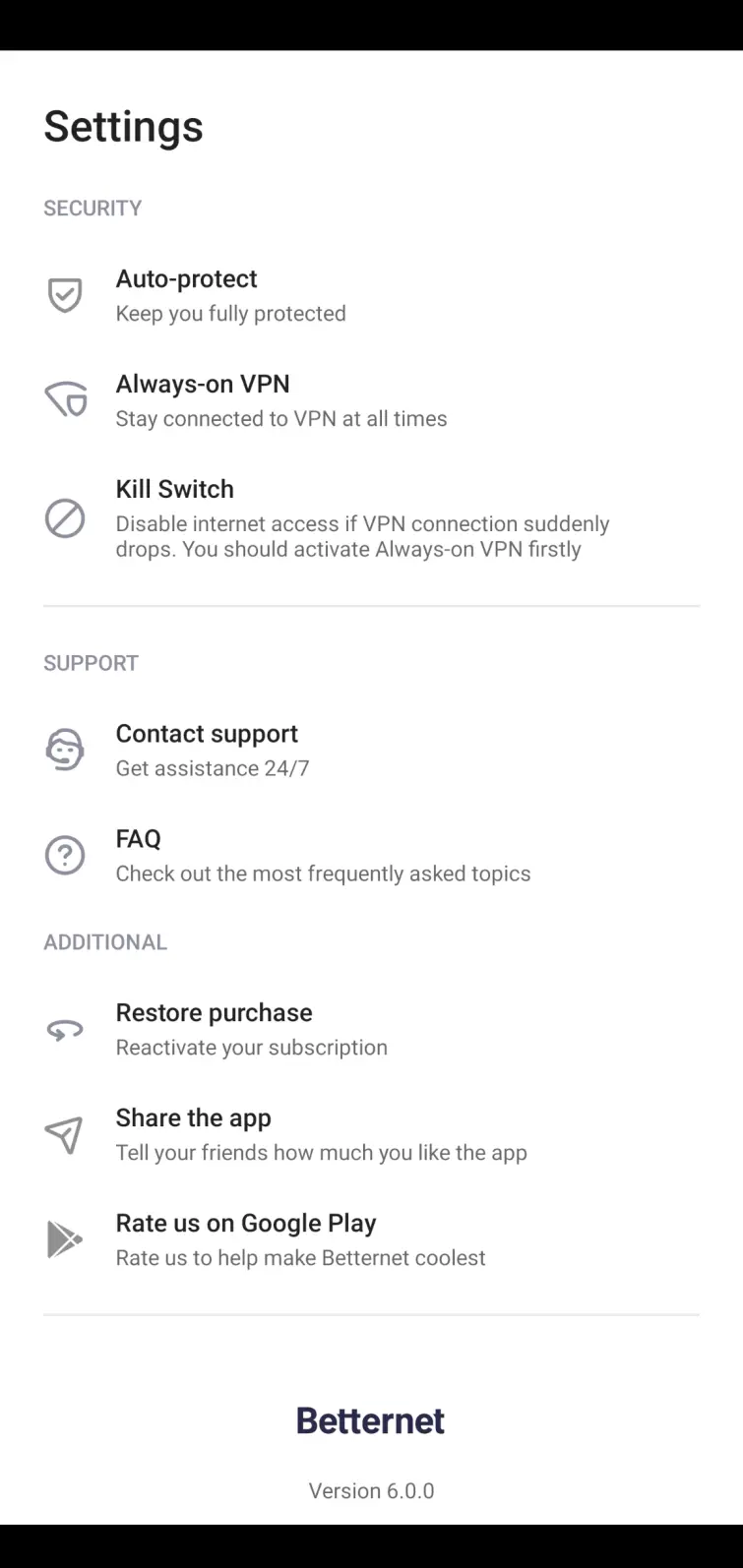The width and height of the screenshot is (743, 1568).
Task: Click the Version 6.0.0 text
Action: tap(370, 1491)
